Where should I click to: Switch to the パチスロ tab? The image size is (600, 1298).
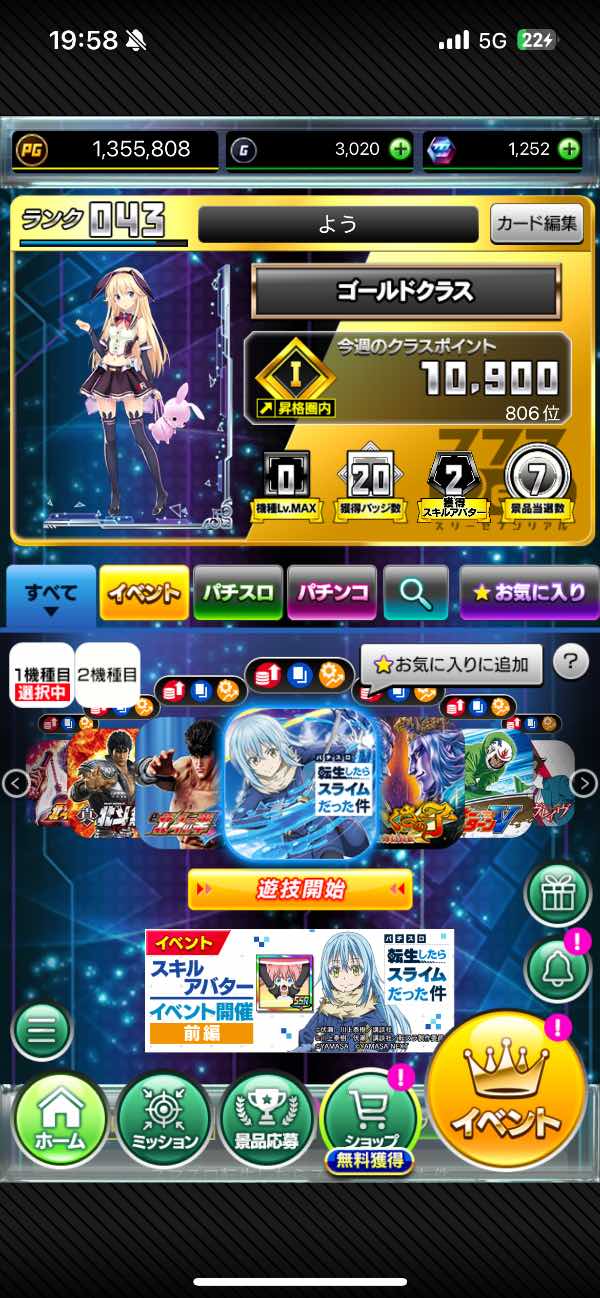(x=238, y=593)
